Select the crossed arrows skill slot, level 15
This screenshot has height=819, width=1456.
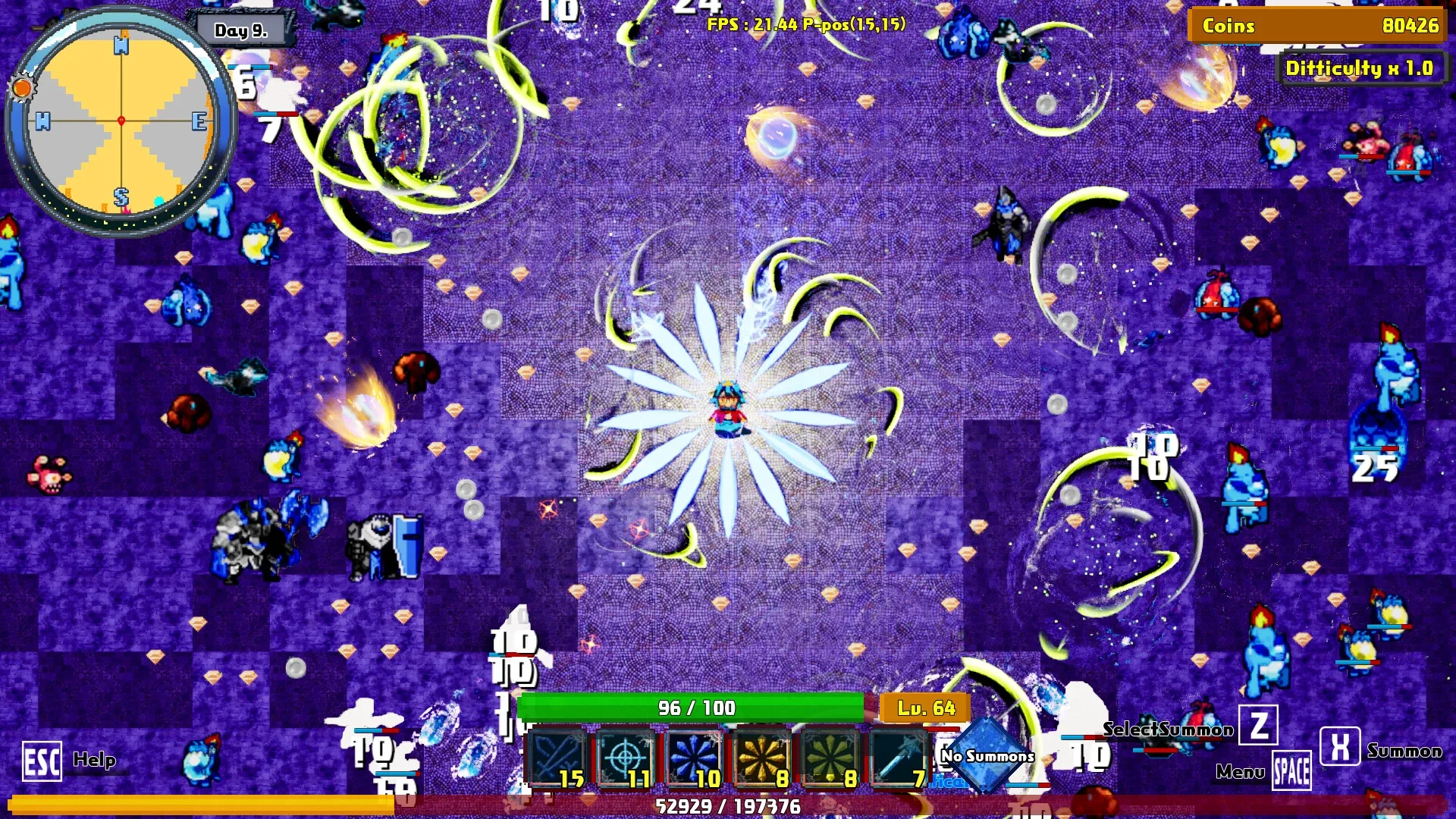click(557, 758)
